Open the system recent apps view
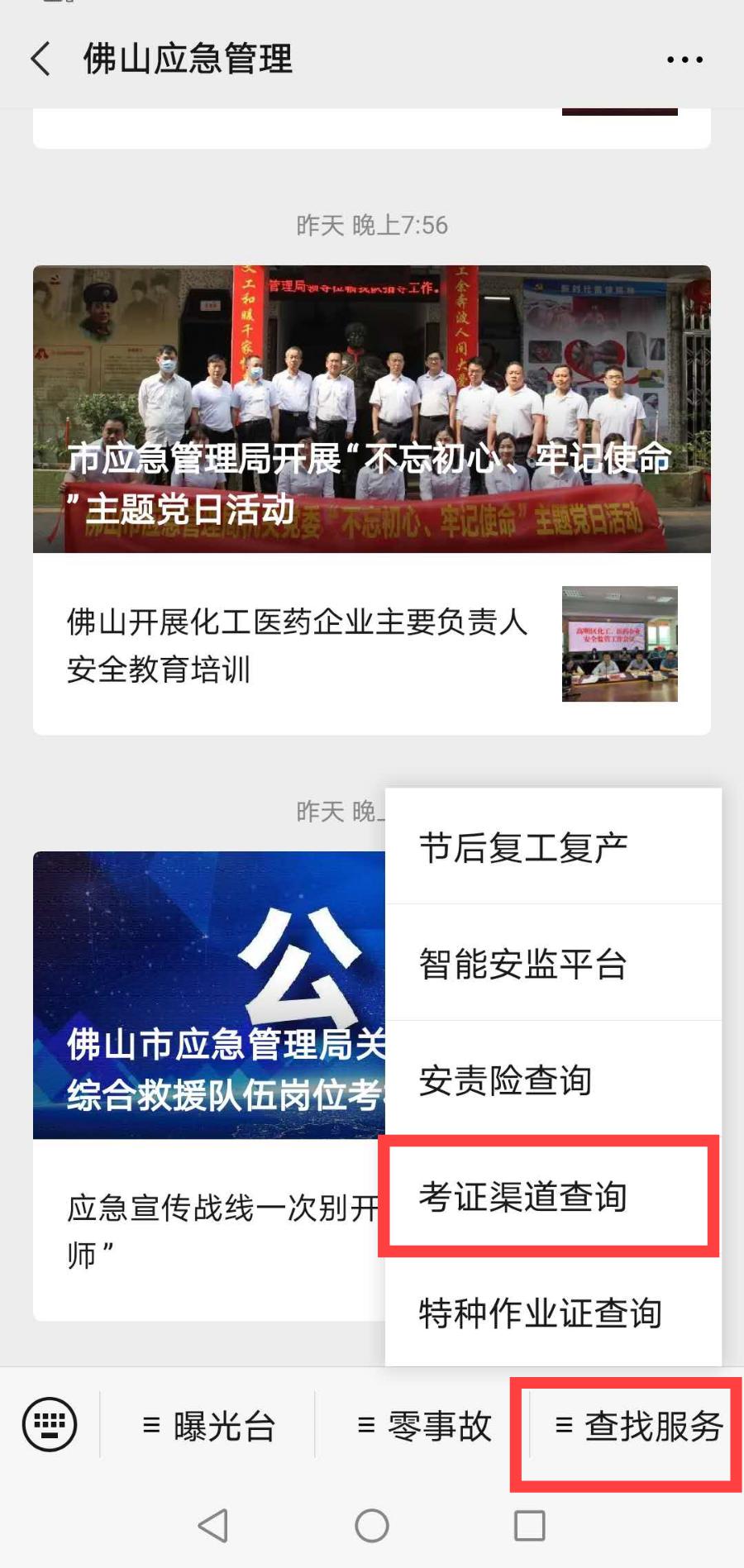 pyautogui.click(x=529, y=1526)
